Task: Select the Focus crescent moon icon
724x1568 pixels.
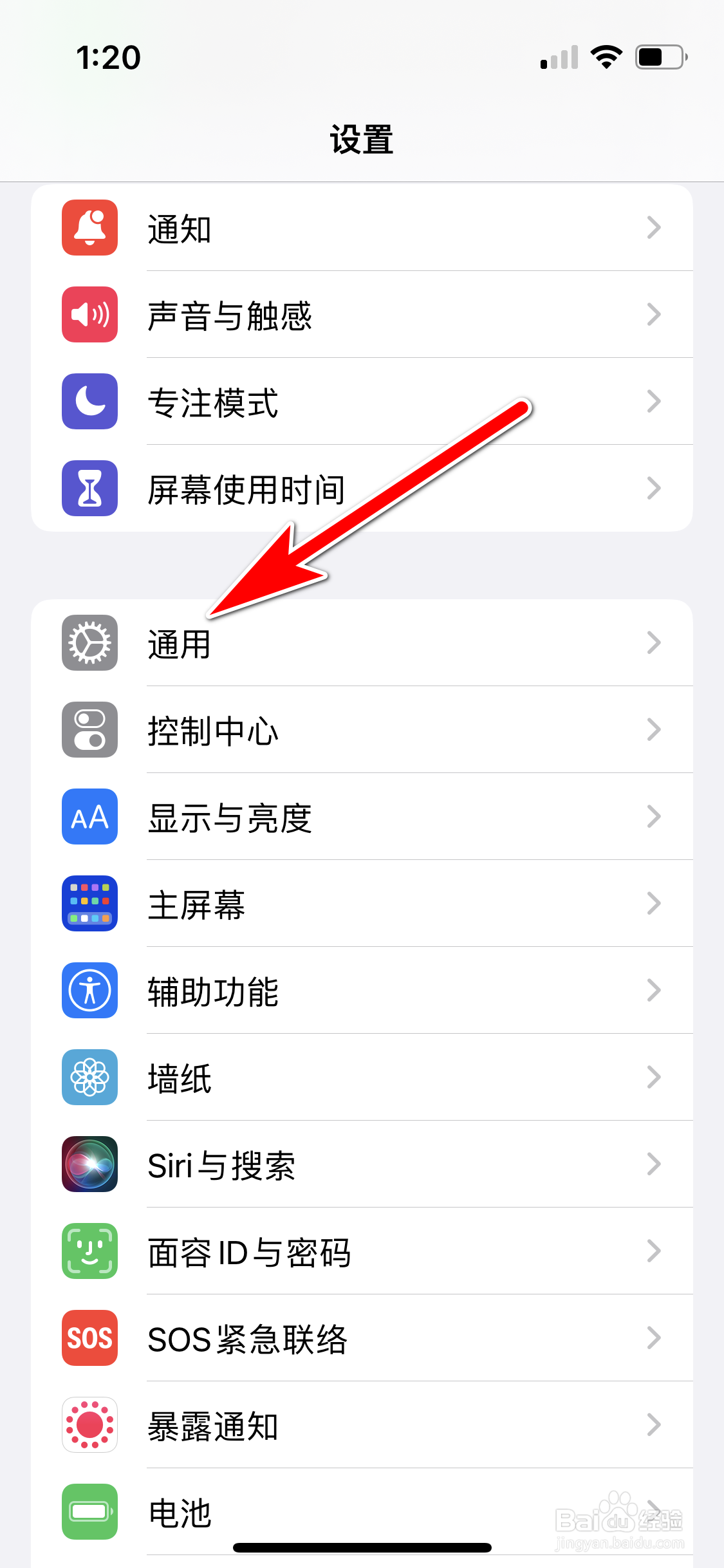Action: pyautogui.click(x=89, y=402)
